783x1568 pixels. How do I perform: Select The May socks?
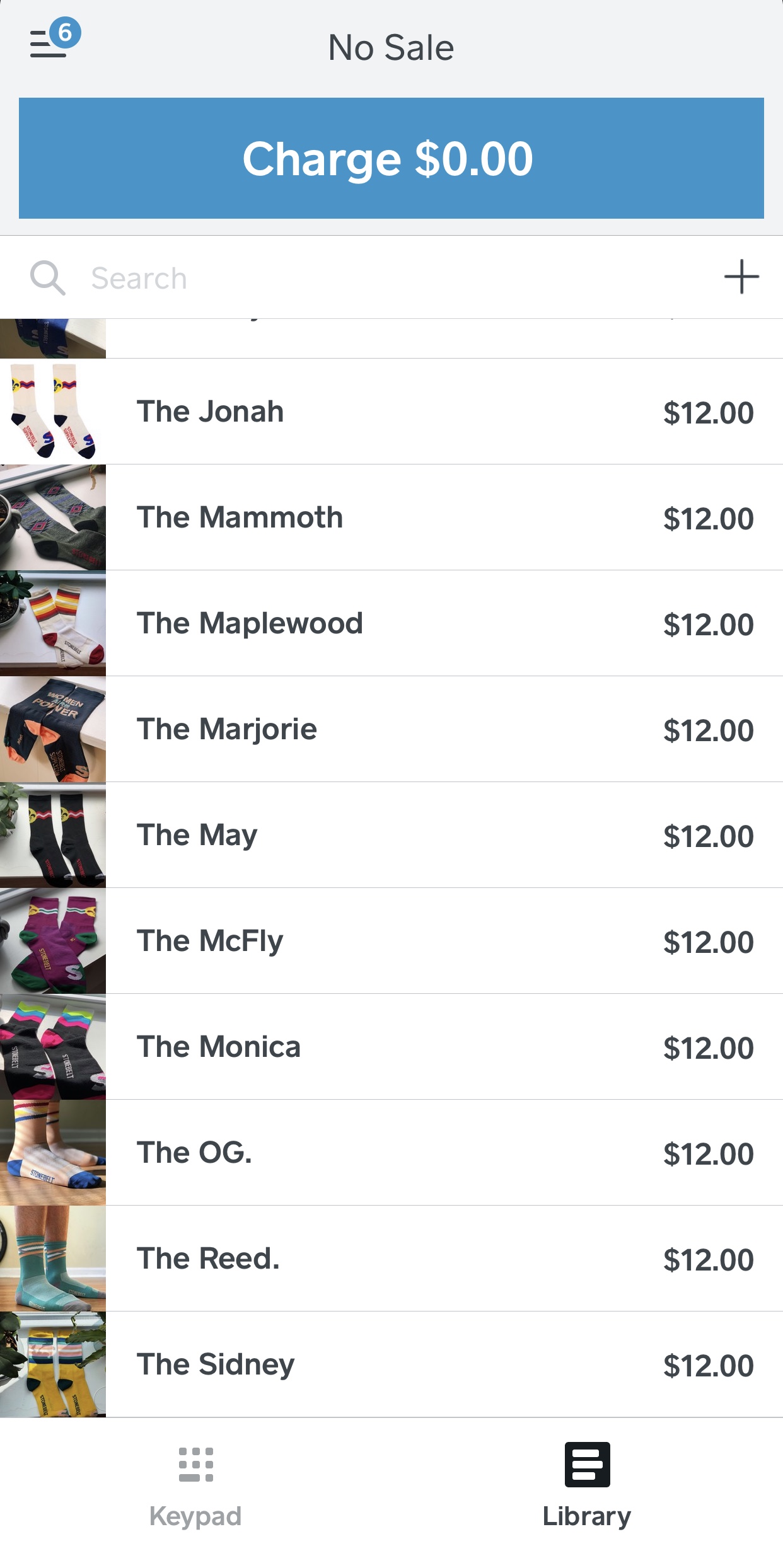point(391,836)
